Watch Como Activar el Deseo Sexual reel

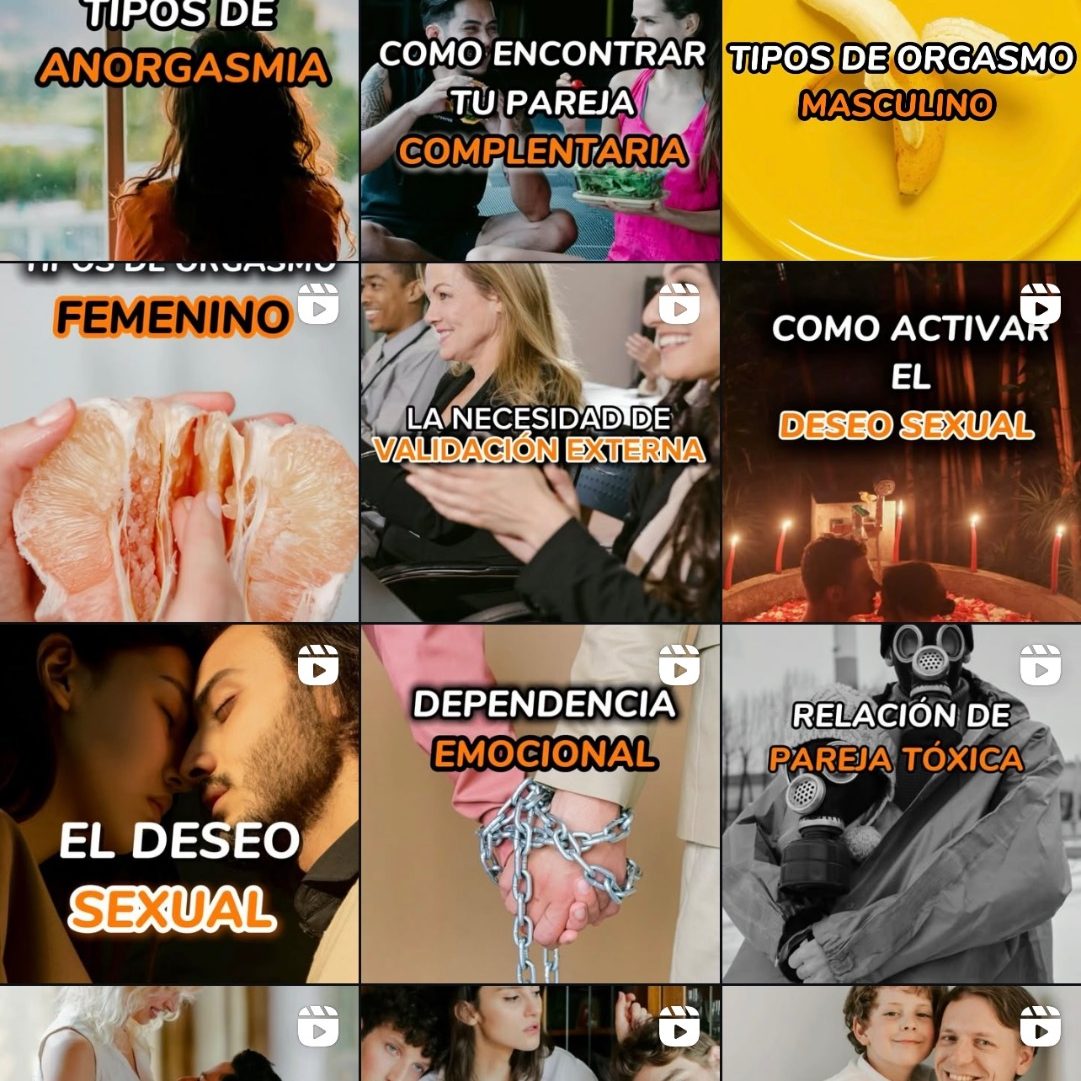[x=901, y=442]
